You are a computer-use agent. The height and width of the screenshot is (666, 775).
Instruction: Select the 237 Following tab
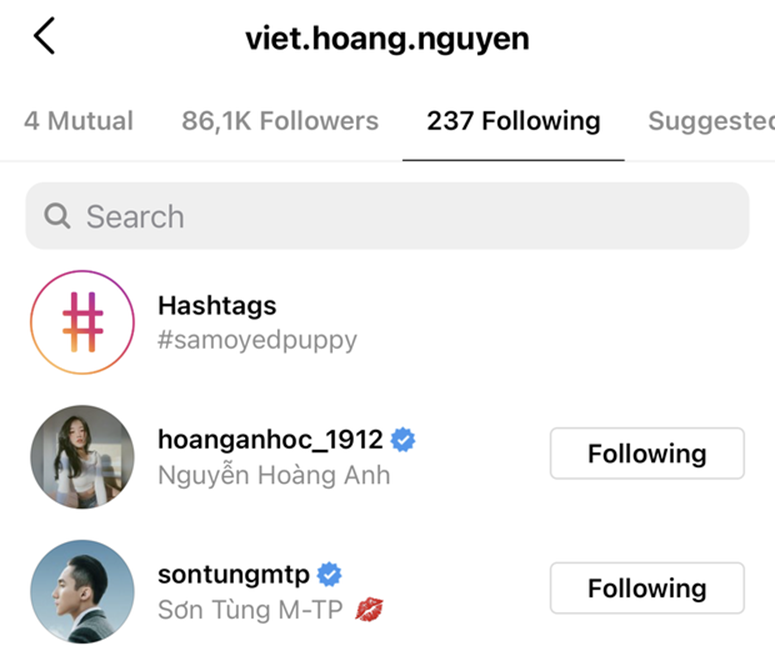(x=513, y=122)
